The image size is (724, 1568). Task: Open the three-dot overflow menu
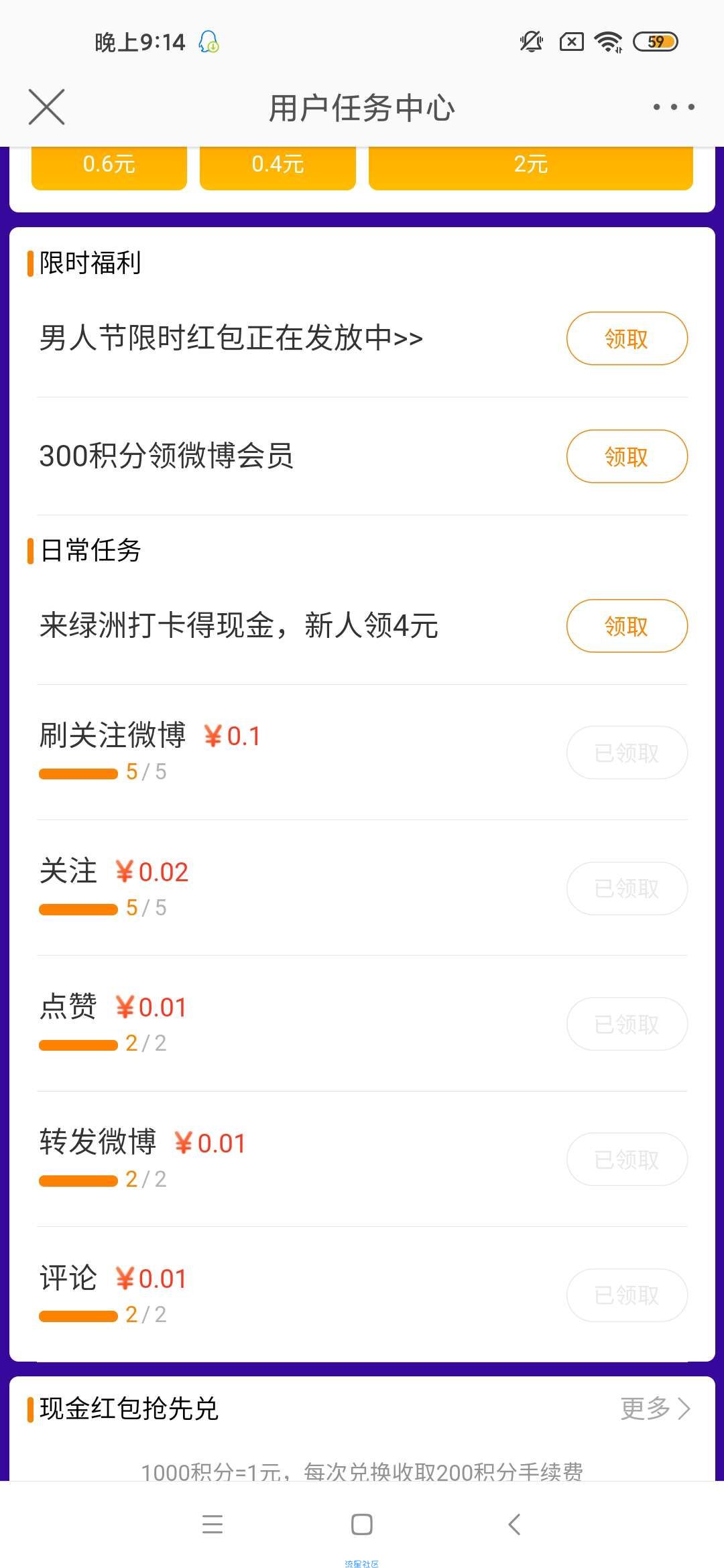[x=674, y=107]
